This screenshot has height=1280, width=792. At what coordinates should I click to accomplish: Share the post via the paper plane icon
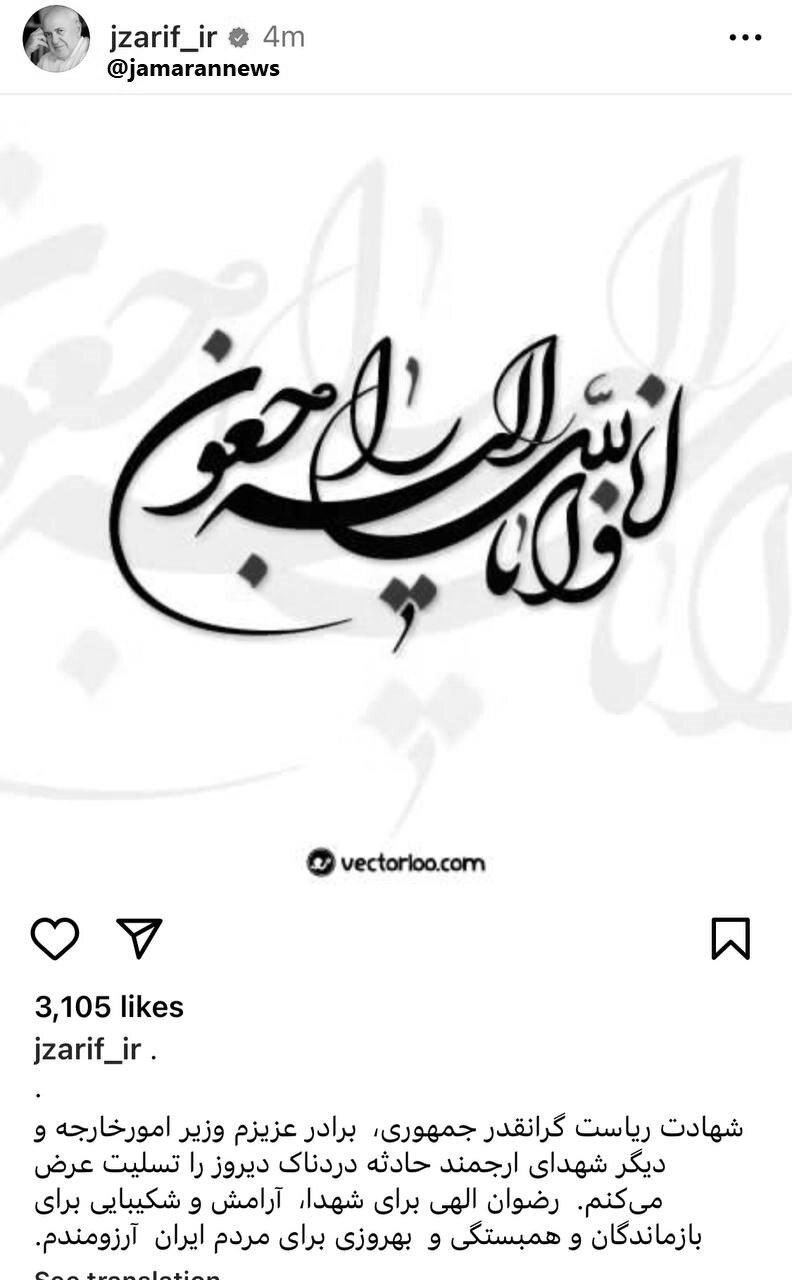[139, 938]
